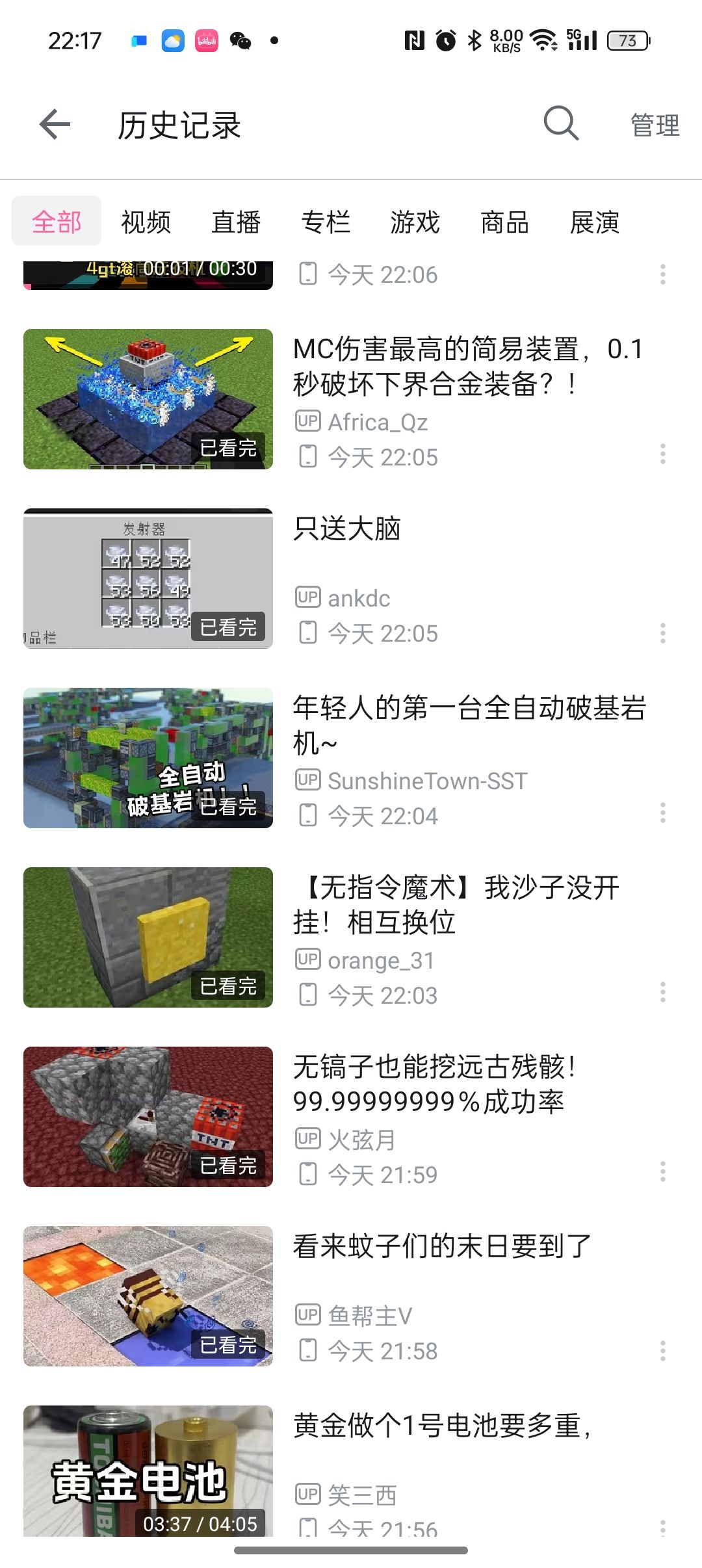Tap 管理 to manage history
This screenshot has width=702, height=1568.
[x=655, y=125]
